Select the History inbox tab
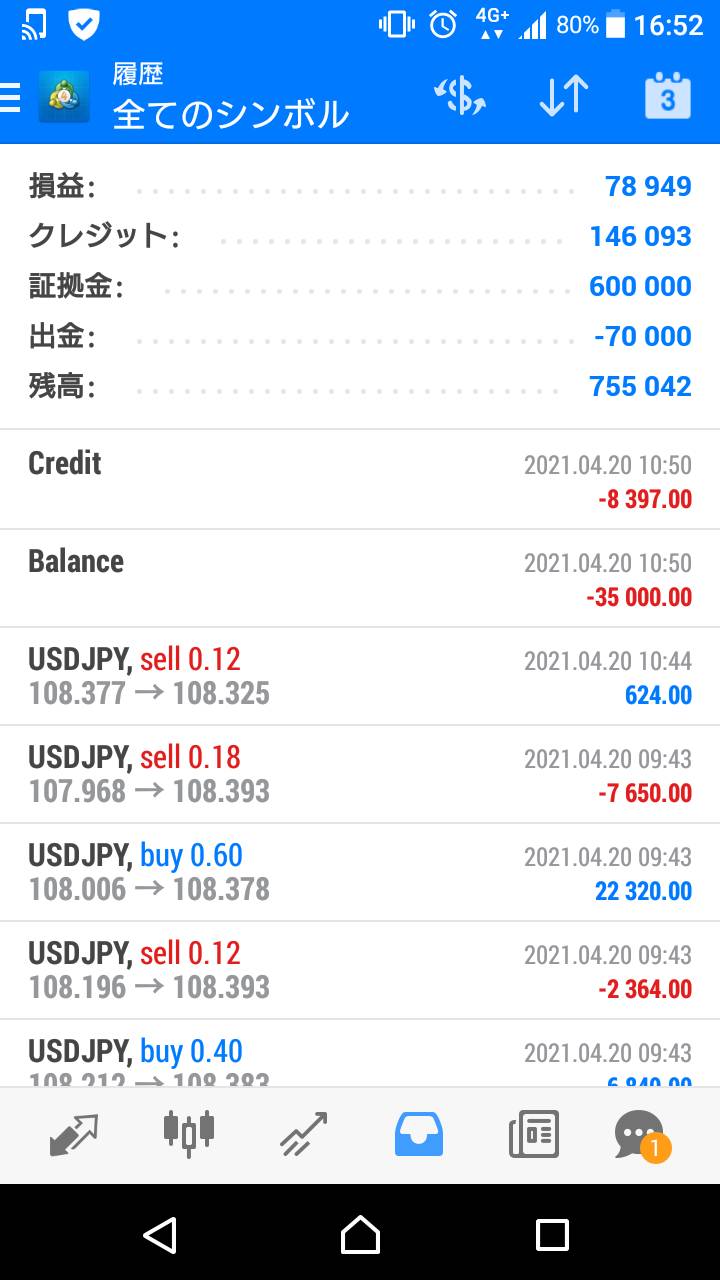The image size is (720, 1280). [419, 1135]
